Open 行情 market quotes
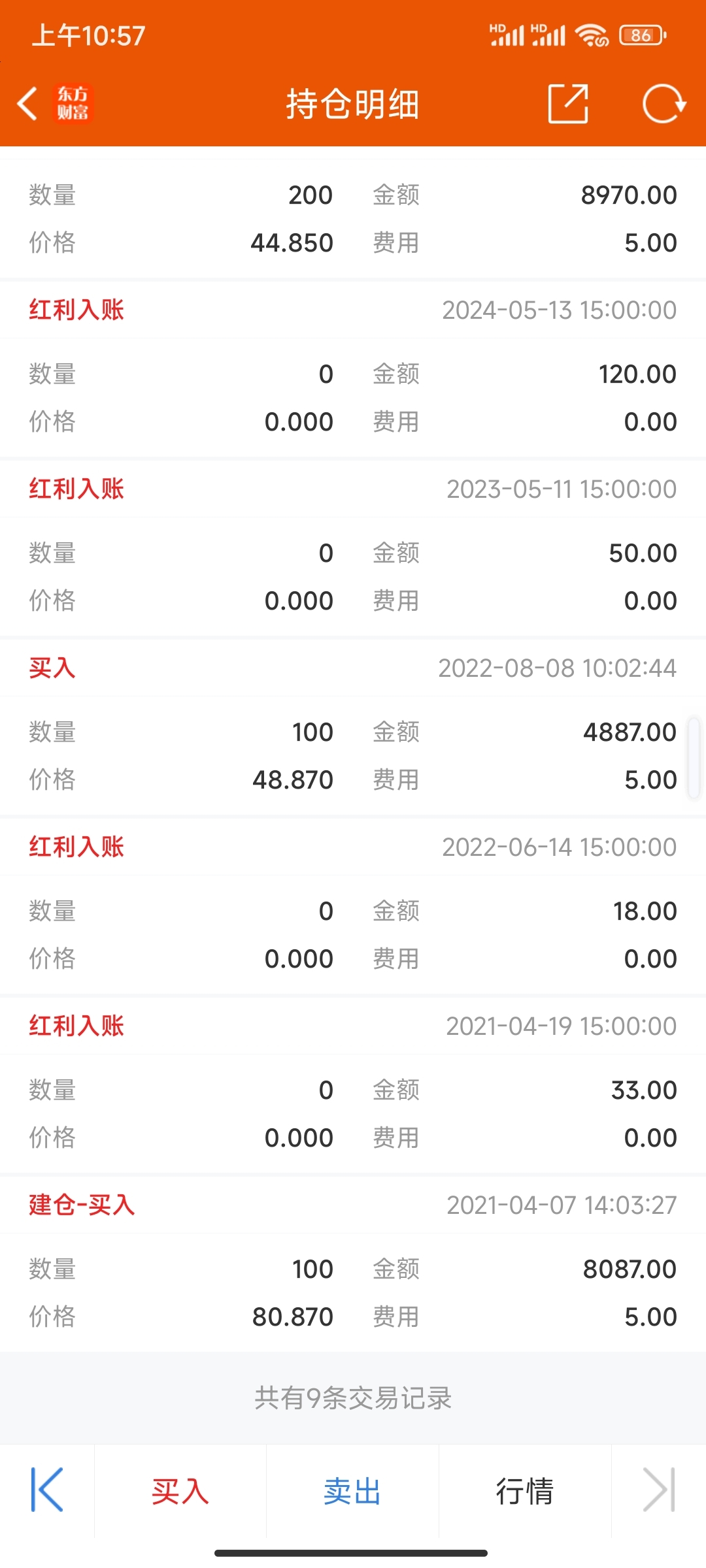 pyautogui.click(x=525, y=1492)
